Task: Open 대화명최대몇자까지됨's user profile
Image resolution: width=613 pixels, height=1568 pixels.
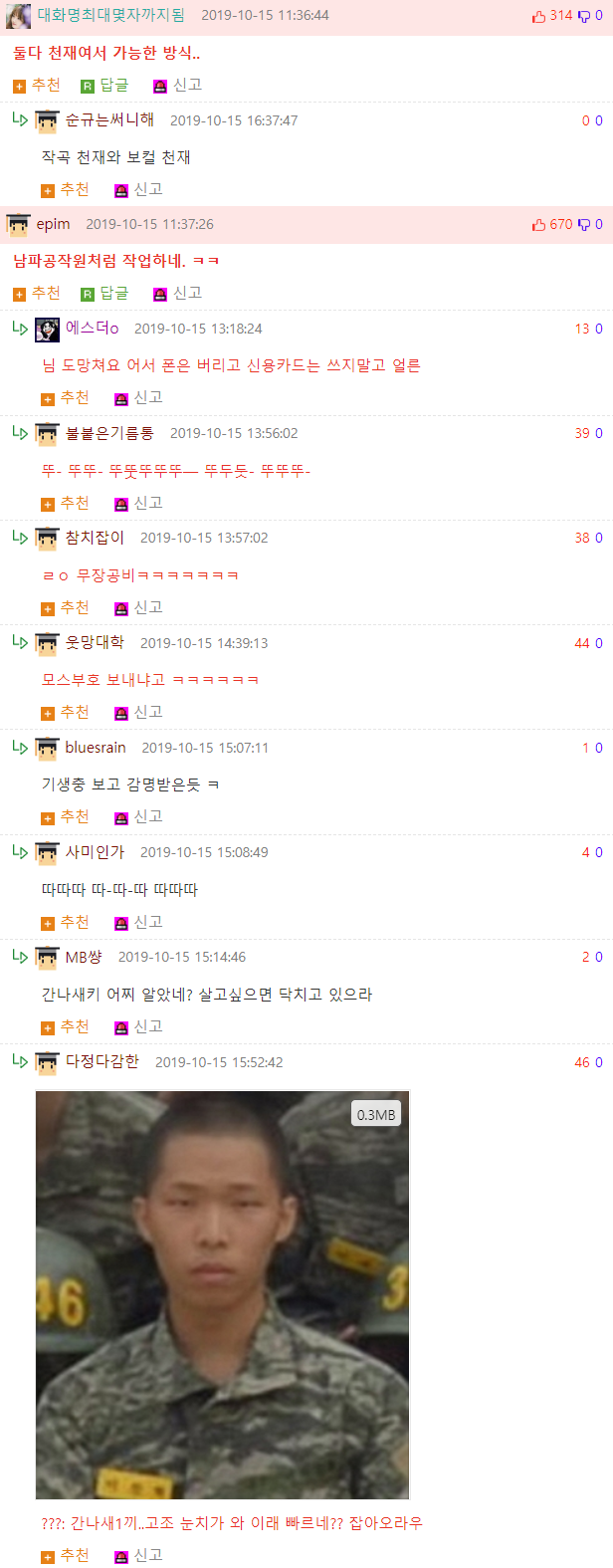Action: pos(110,15)
